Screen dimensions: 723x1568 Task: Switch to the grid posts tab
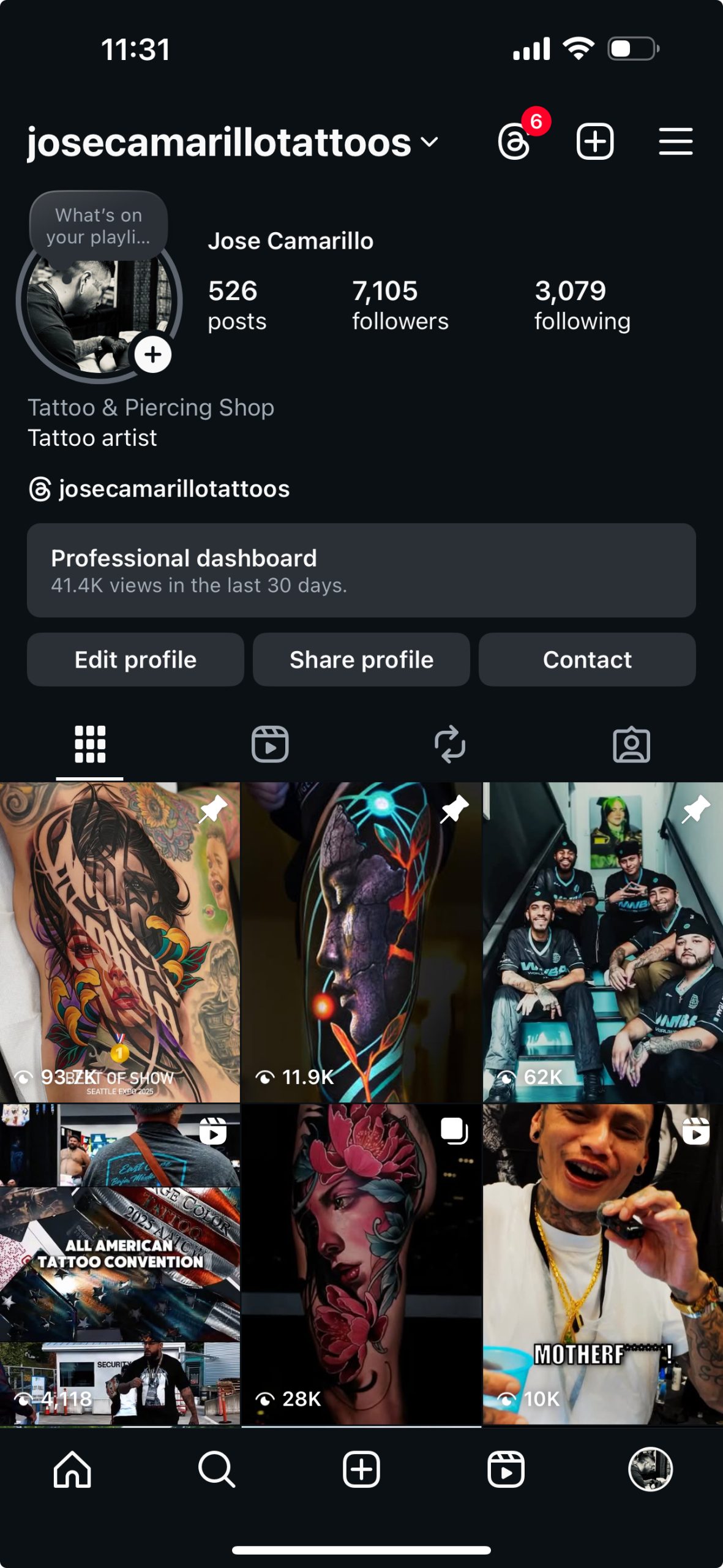91,744
